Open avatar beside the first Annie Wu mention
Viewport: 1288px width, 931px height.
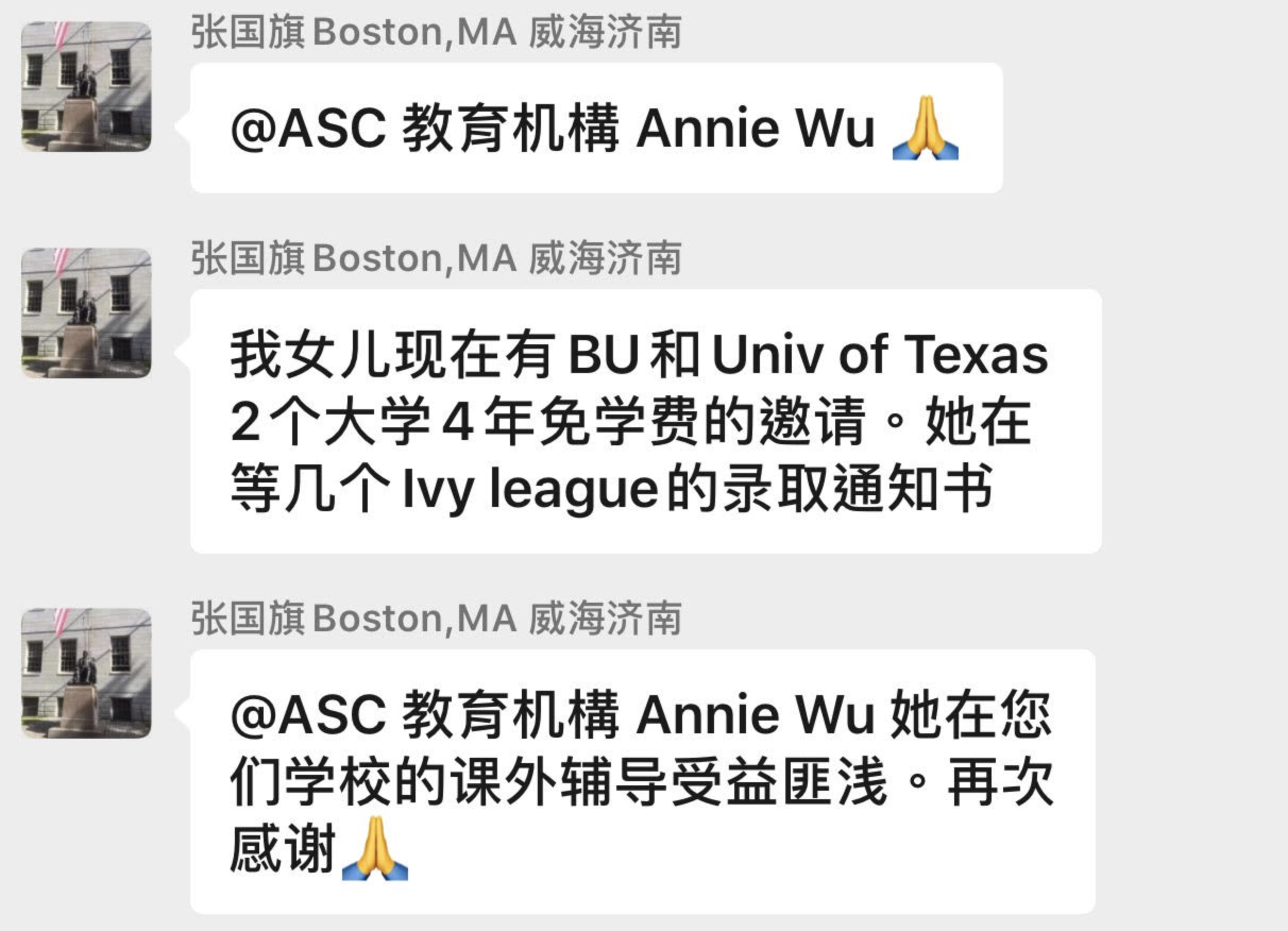point(86,86)
